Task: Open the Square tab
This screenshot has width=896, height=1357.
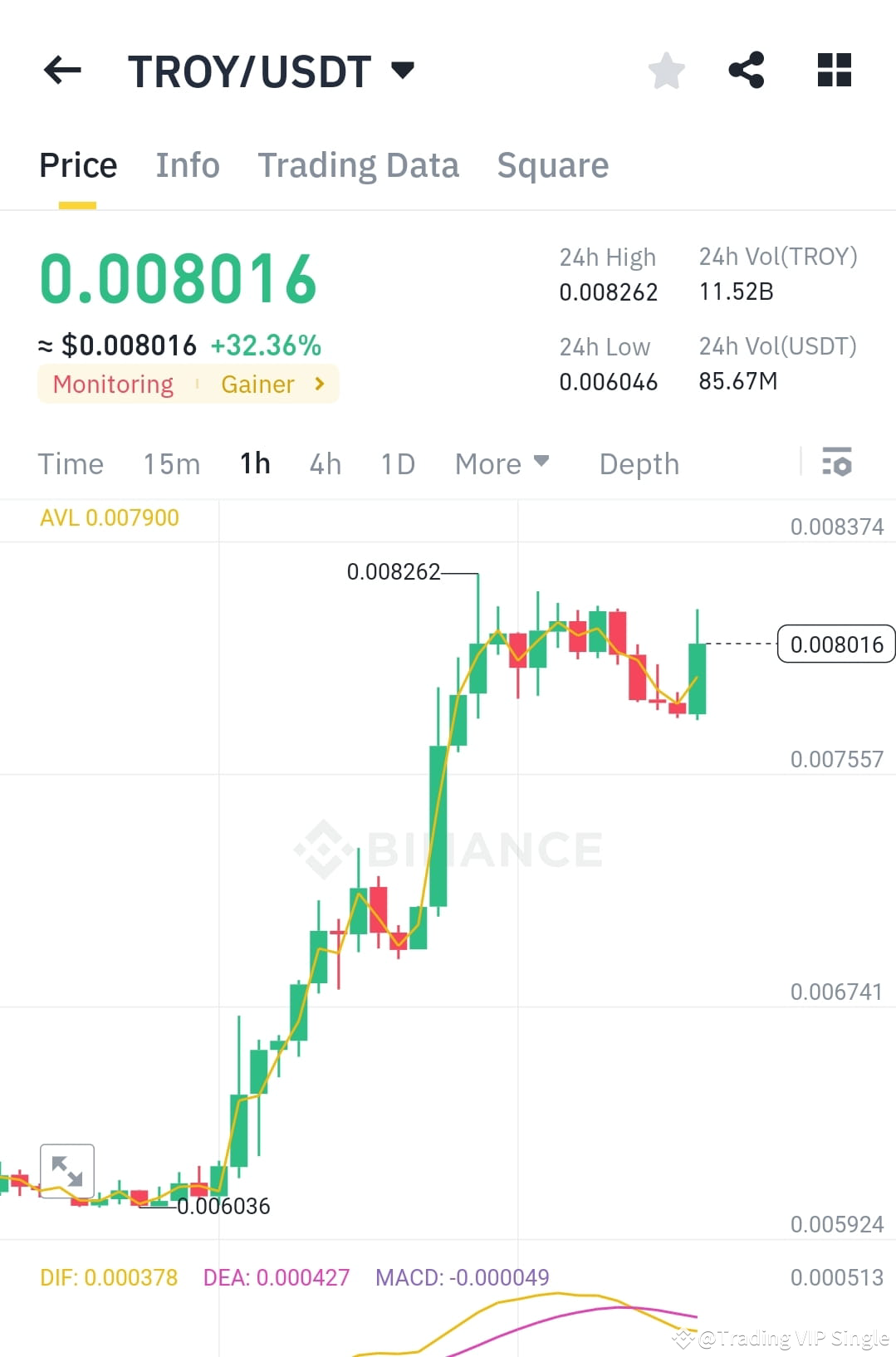Action: click(x=552, y=164)
